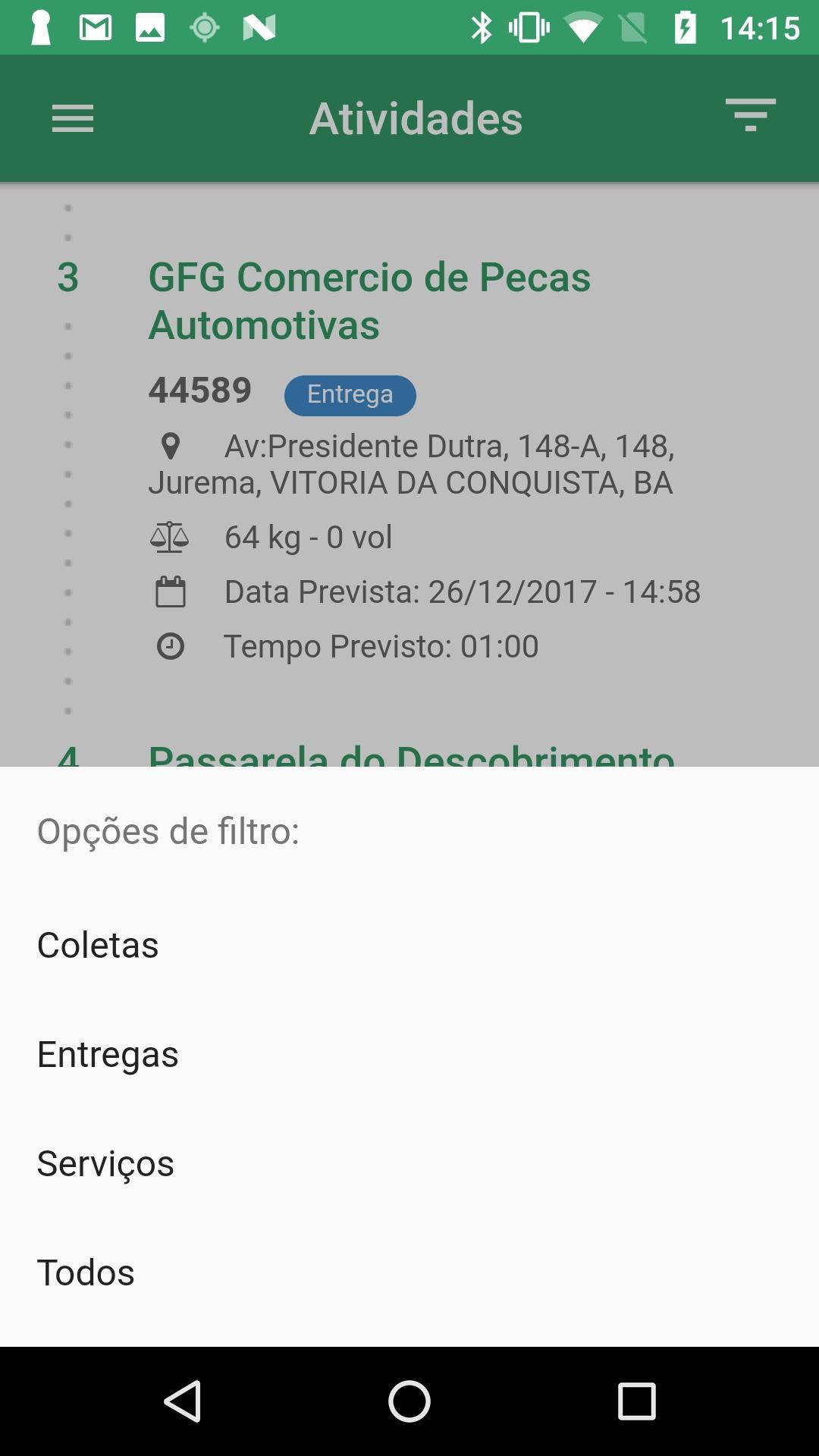
Task: Select the Coletas filter option
Action: pos(409,944)
